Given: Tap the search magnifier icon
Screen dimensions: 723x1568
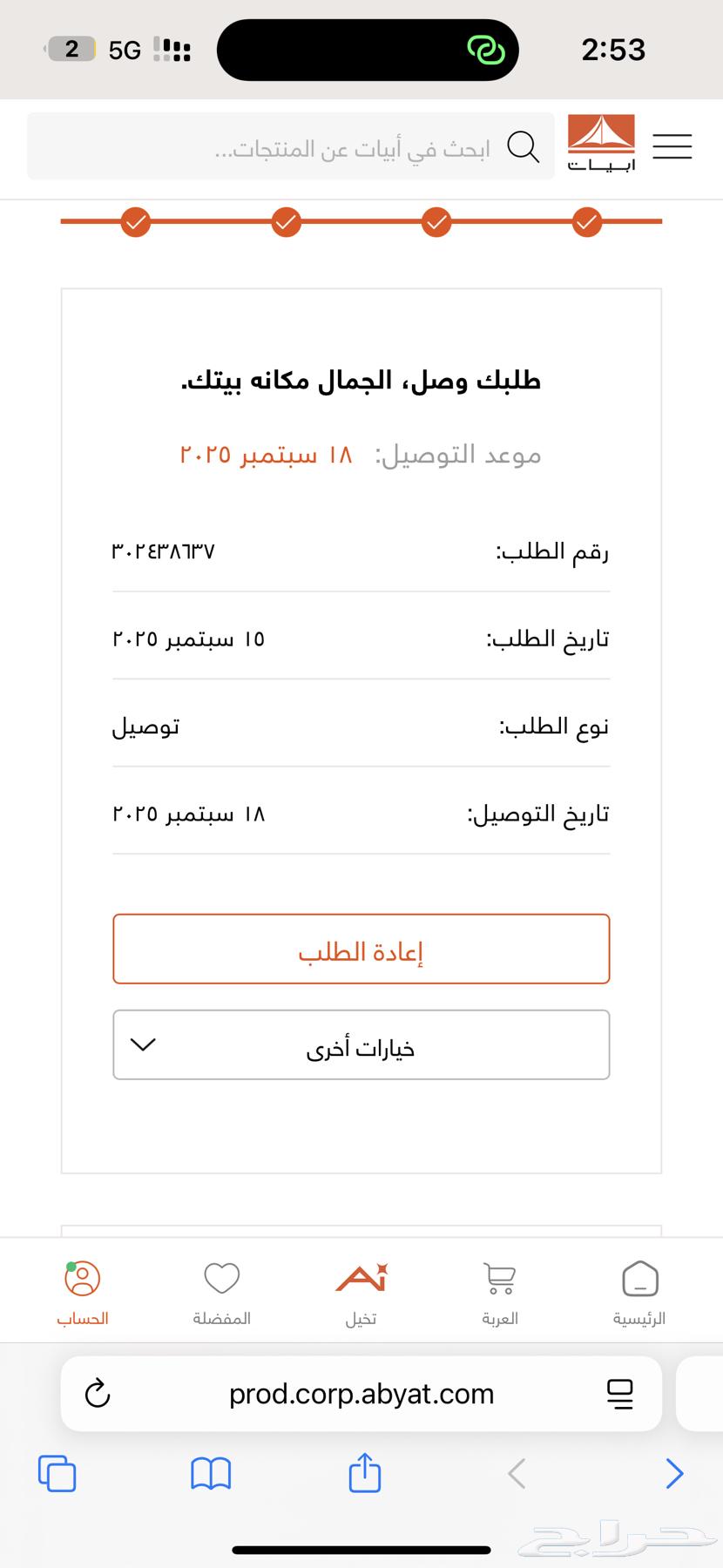Looking at the screenshot, I should [524, 147].
